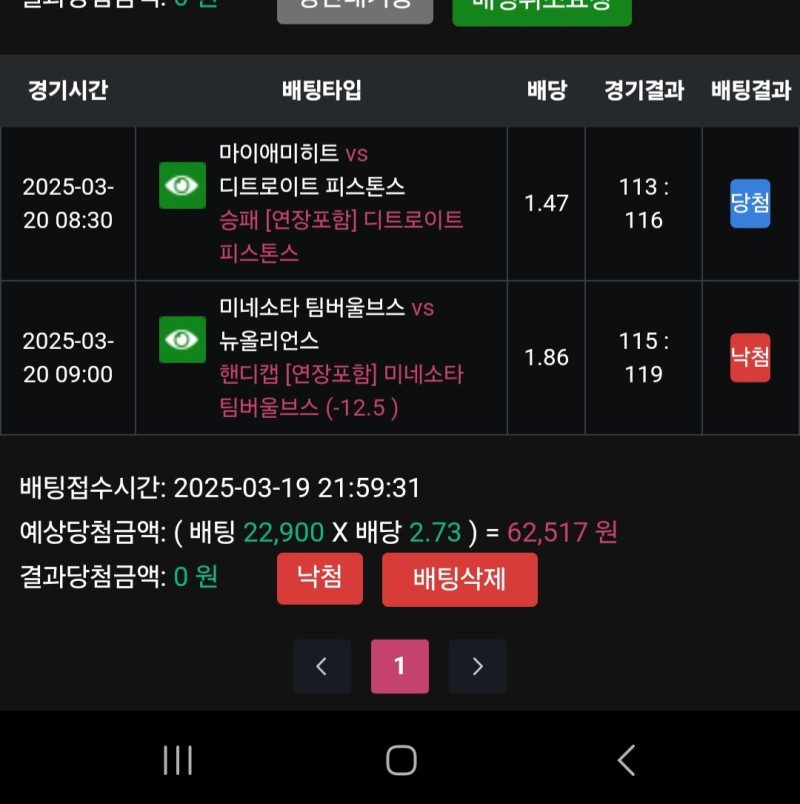Screen dimensions: 800x804
Task: Go to the next page of bets
Action: tap(477, 667)
